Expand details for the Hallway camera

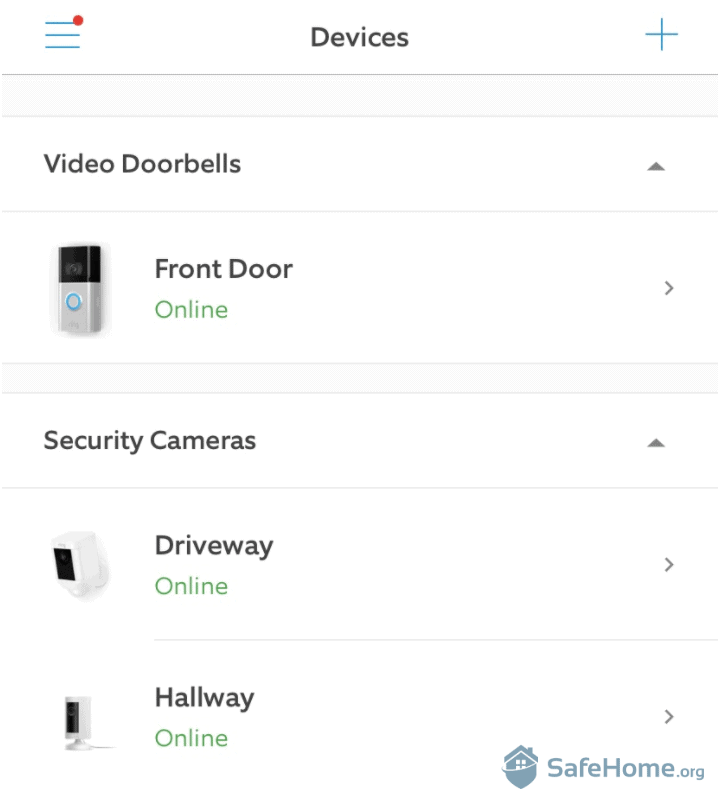pyautogui.click(x=669, y=716)
